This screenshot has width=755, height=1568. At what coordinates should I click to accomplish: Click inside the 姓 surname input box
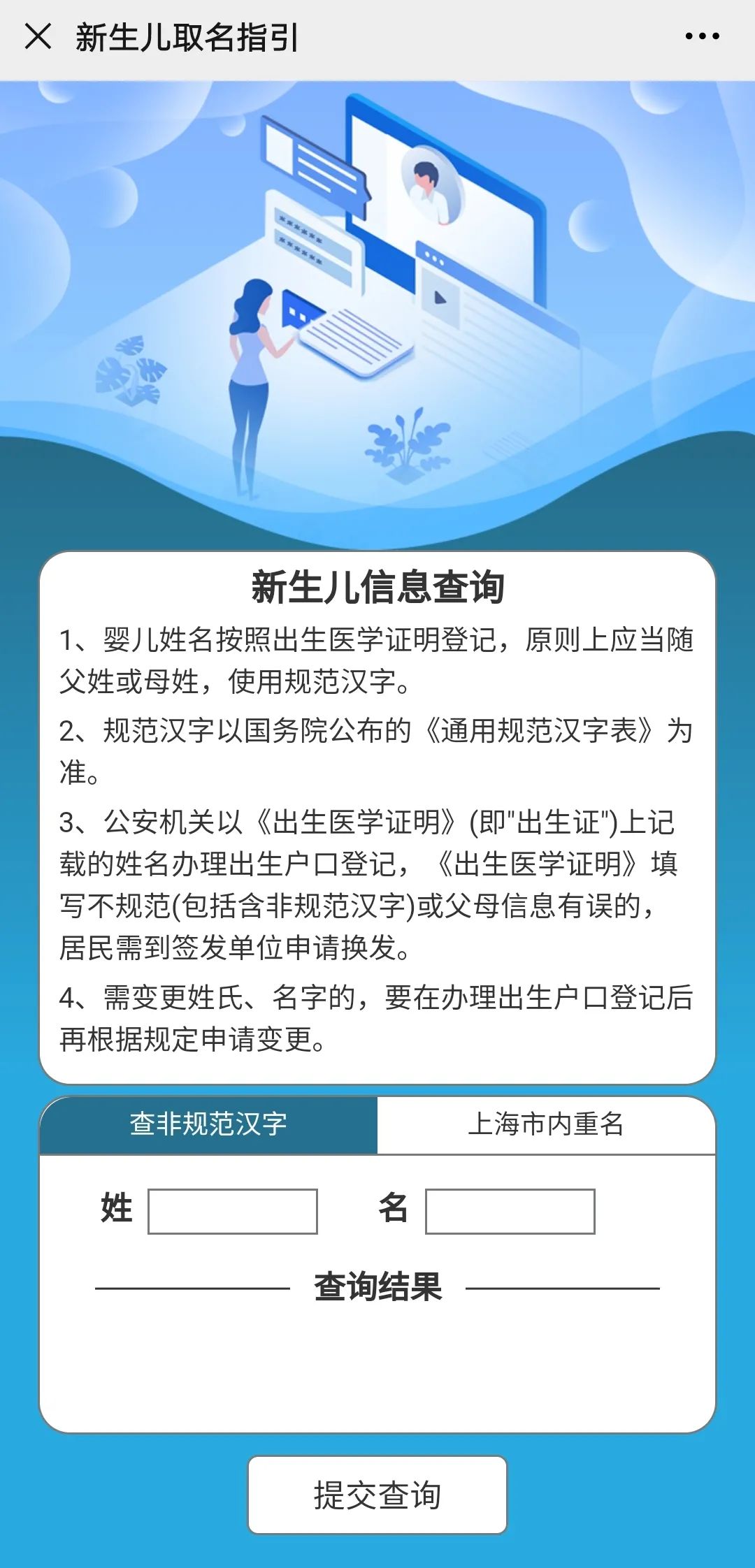(232, 1210)
